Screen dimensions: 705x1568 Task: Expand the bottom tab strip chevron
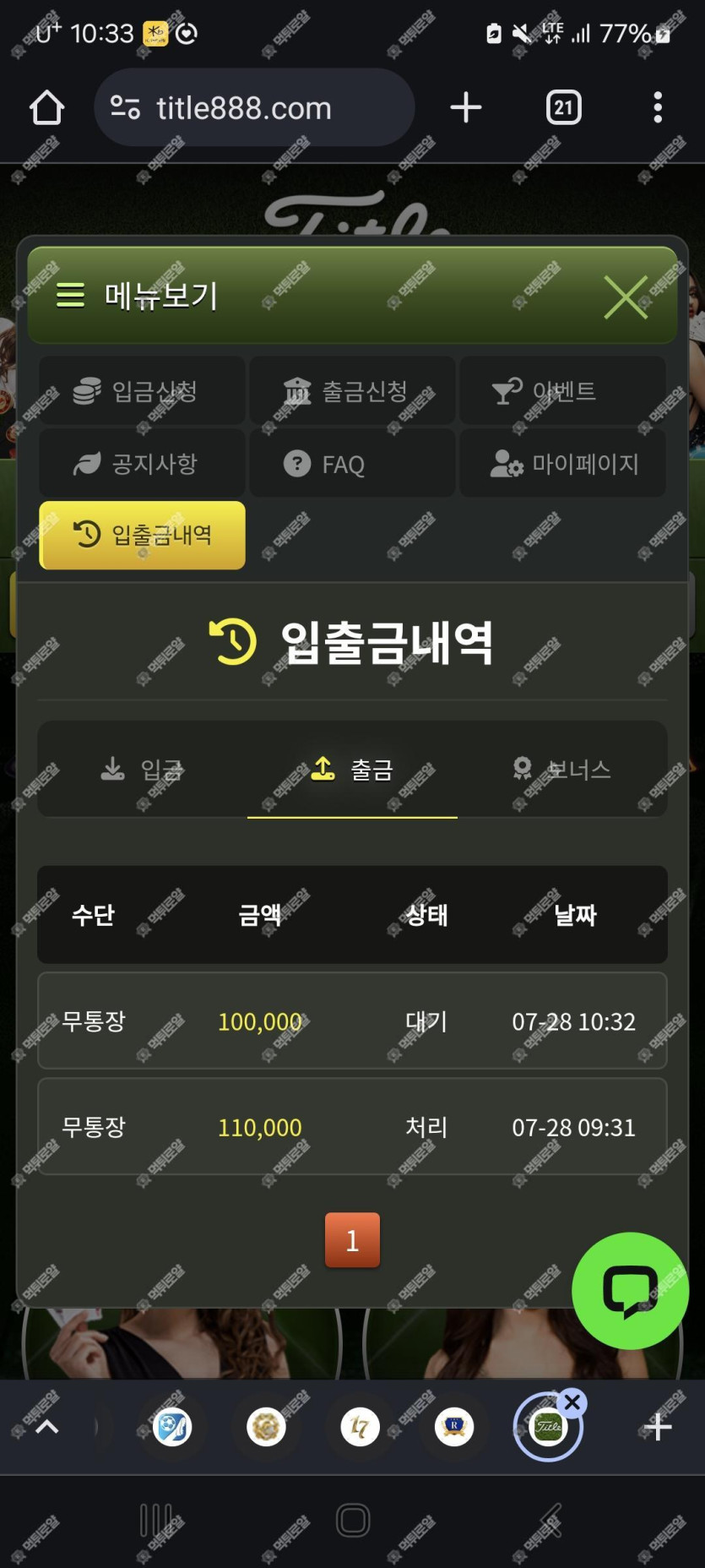point(47,1427)
